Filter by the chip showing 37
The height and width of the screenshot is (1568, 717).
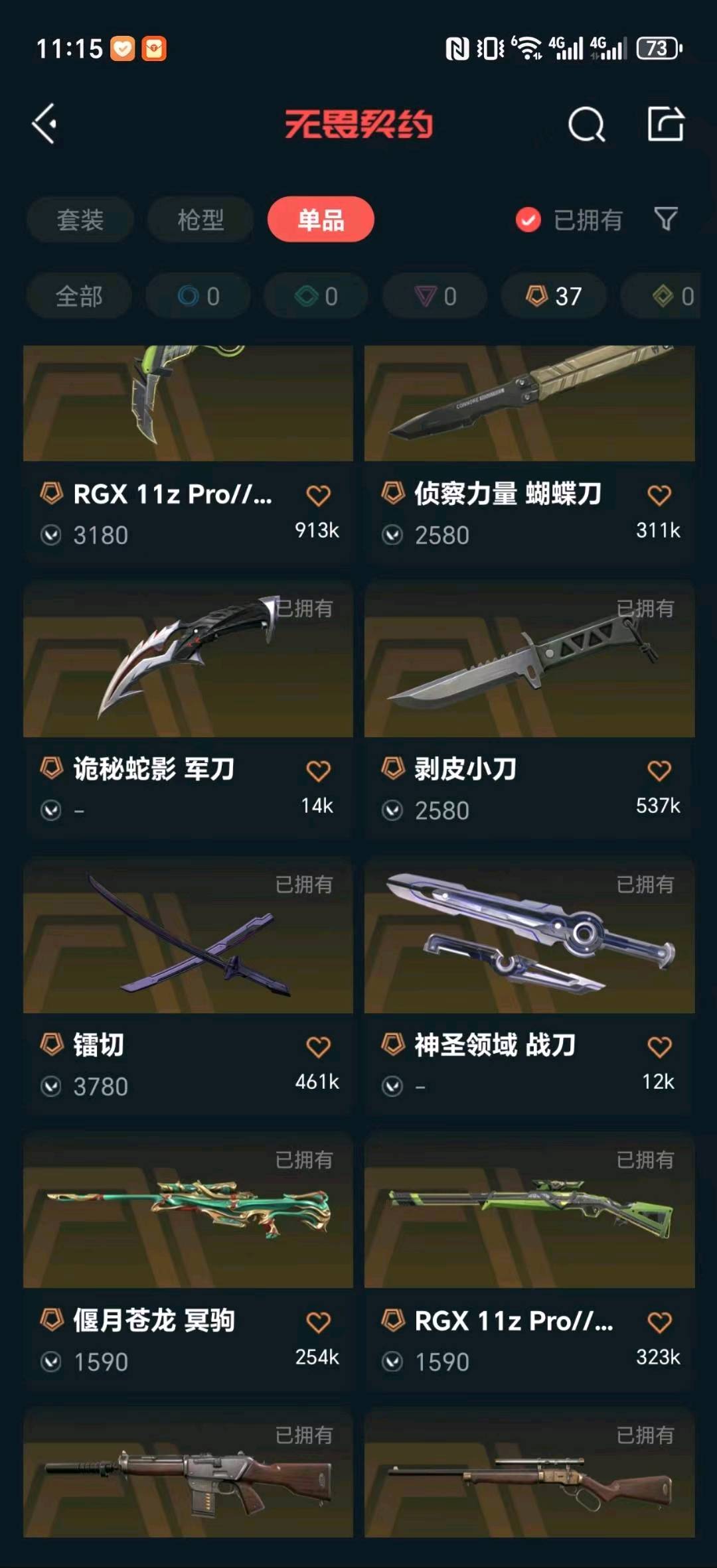[x=554, y=296]
